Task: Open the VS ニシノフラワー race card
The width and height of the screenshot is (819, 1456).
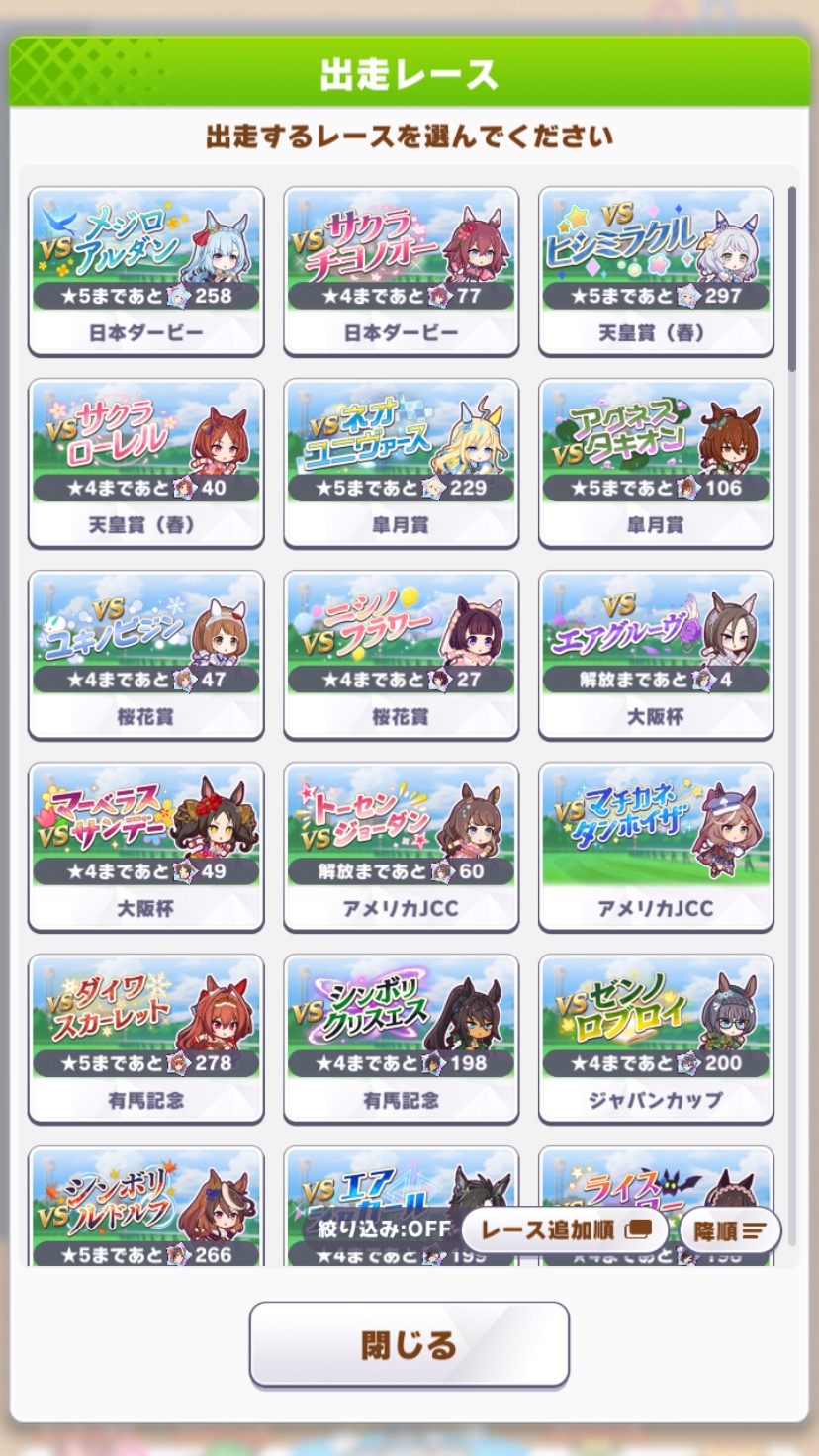Action: coord(401,654)
